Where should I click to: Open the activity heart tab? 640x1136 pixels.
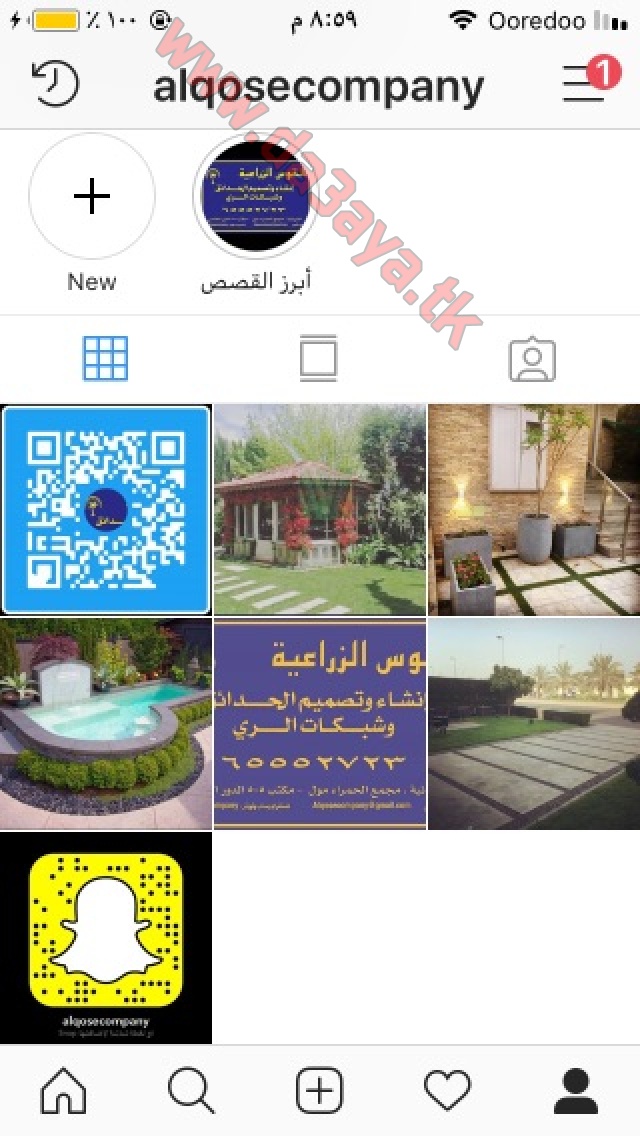pos(447,1090)
